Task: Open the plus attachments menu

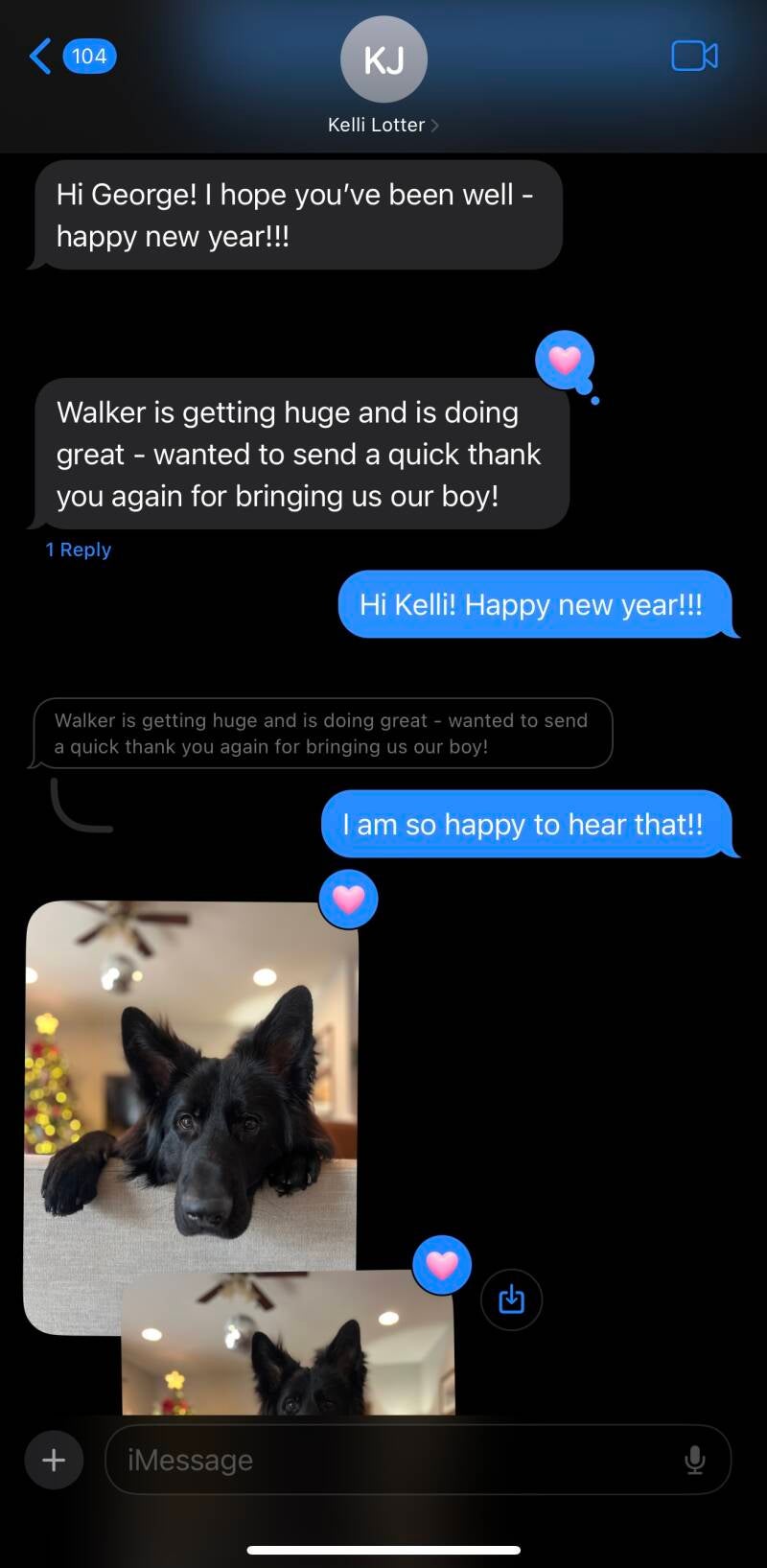Action: pos(54,1460)
